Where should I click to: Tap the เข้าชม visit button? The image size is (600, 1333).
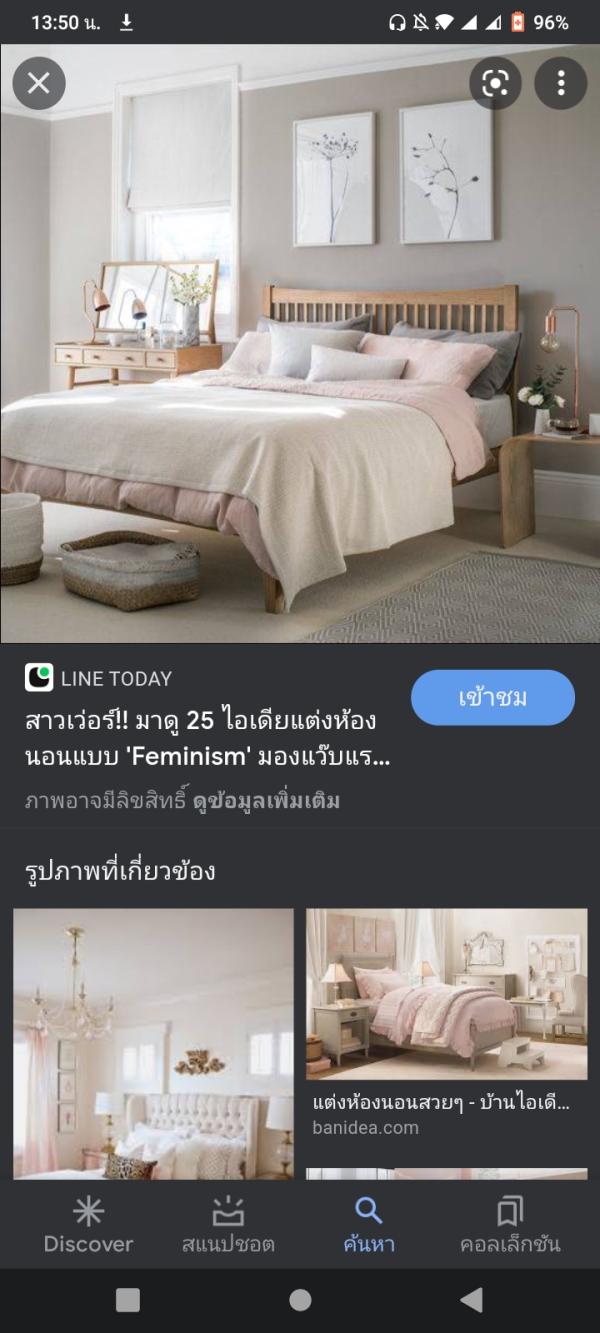pos(492,697)
